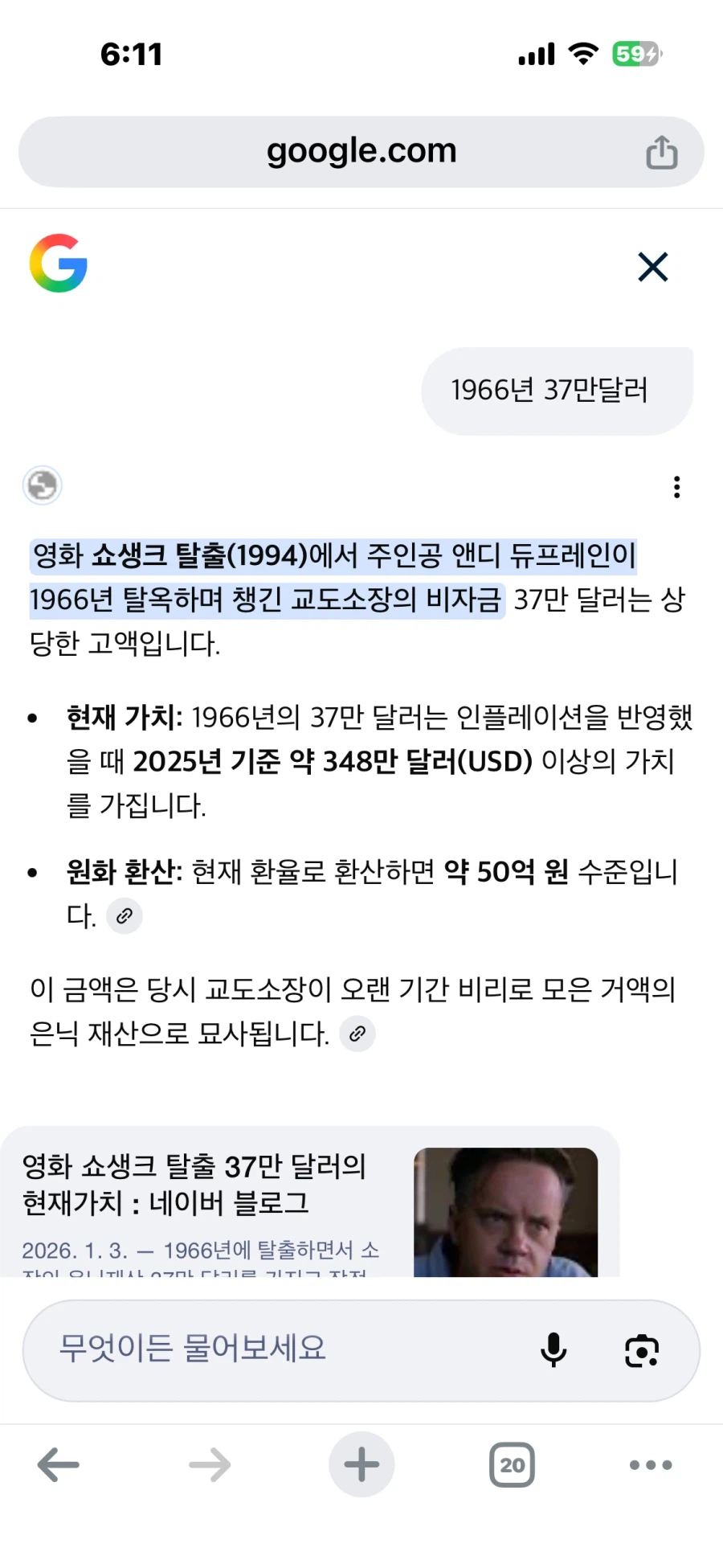Open a new browser tab with the plus icon

point(361,1464)
